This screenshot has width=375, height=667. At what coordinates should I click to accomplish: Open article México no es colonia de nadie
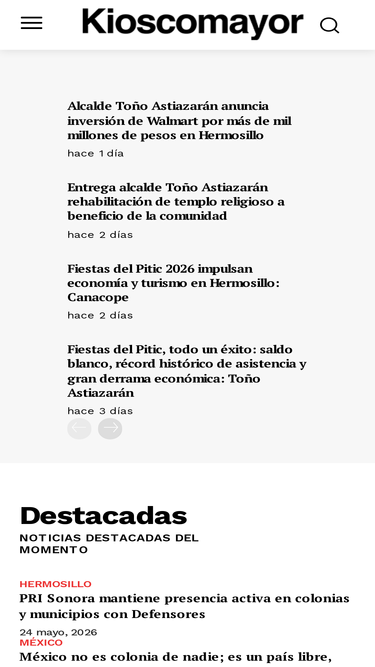[175, 657]
